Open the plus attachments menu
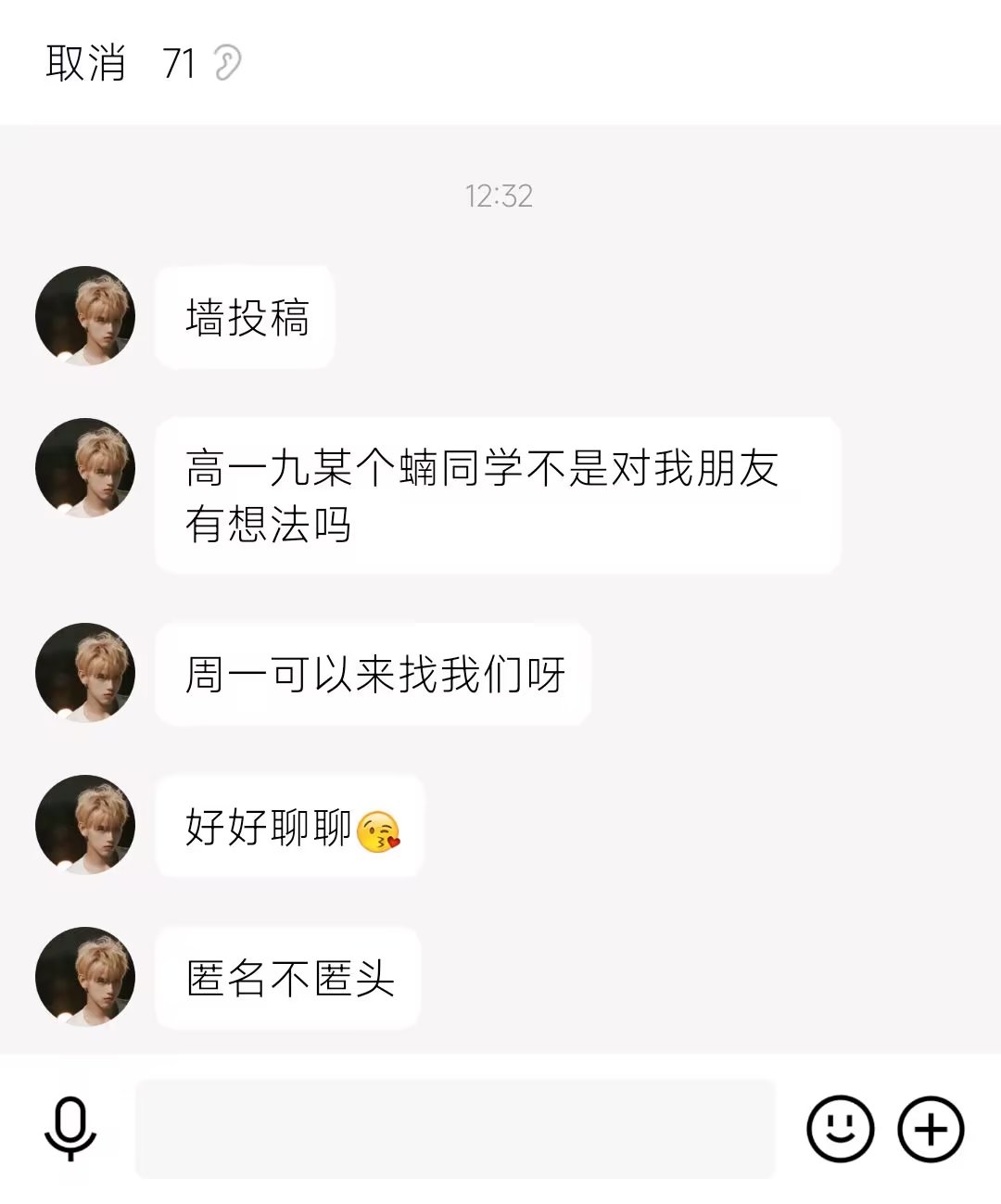The image size is (1001, 1204). coord(931,1128)
